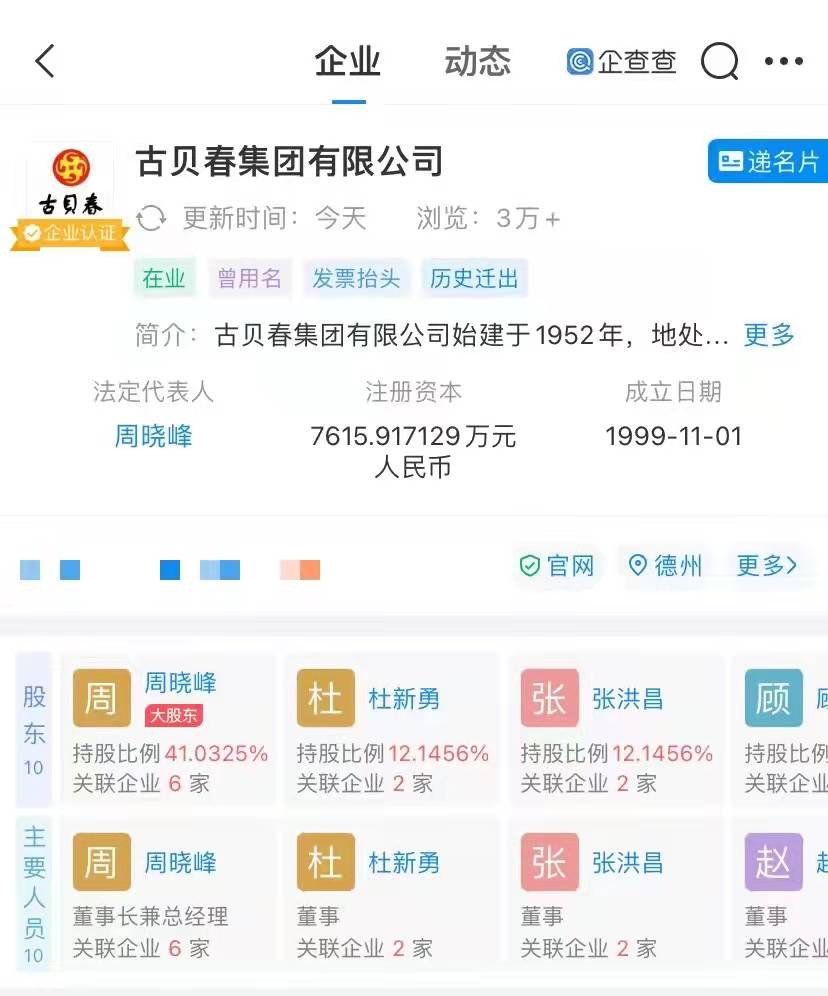
Task: View the 历史迁出 tag
Action: coord(474,279)
